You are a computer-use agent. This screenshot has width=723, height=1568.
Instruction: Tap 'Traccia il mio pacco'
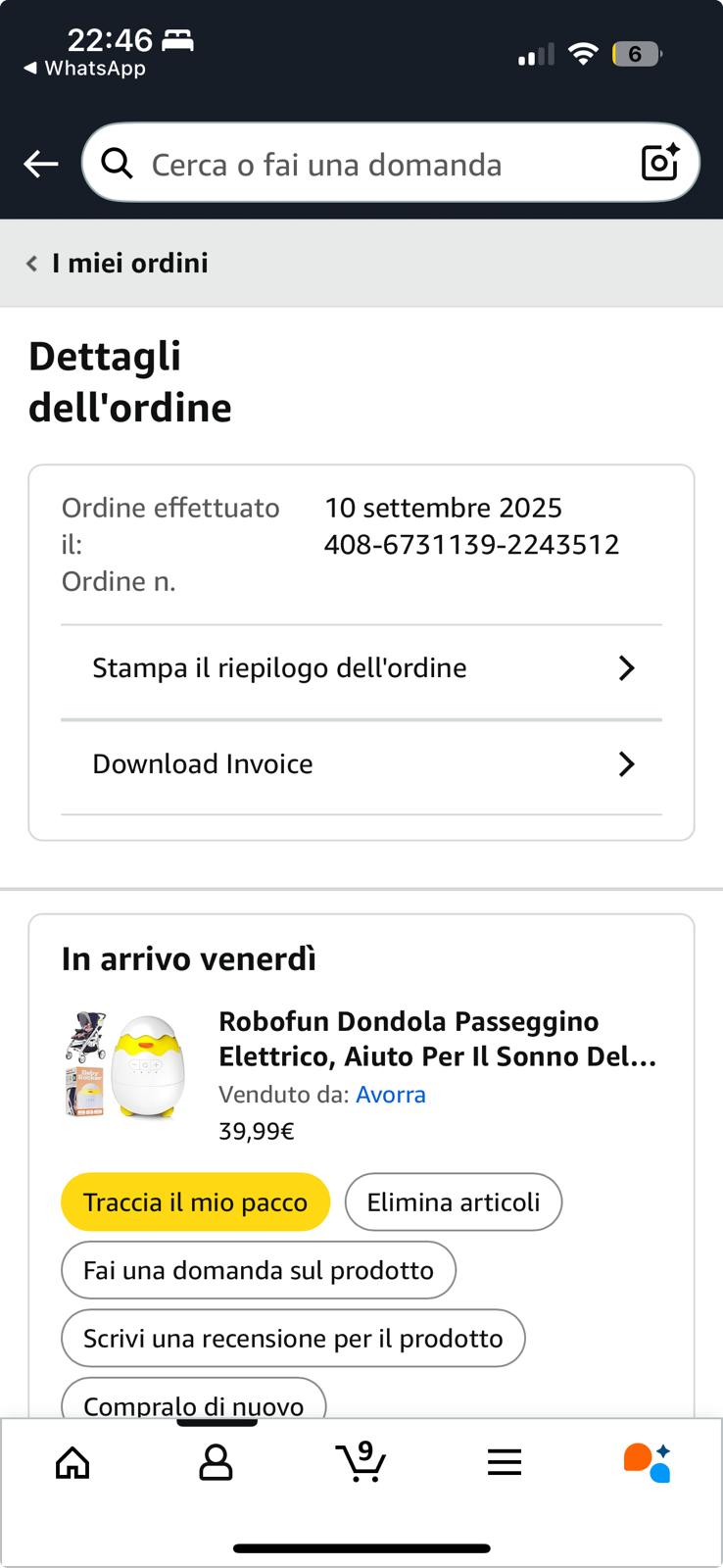tap(195, 1202)
